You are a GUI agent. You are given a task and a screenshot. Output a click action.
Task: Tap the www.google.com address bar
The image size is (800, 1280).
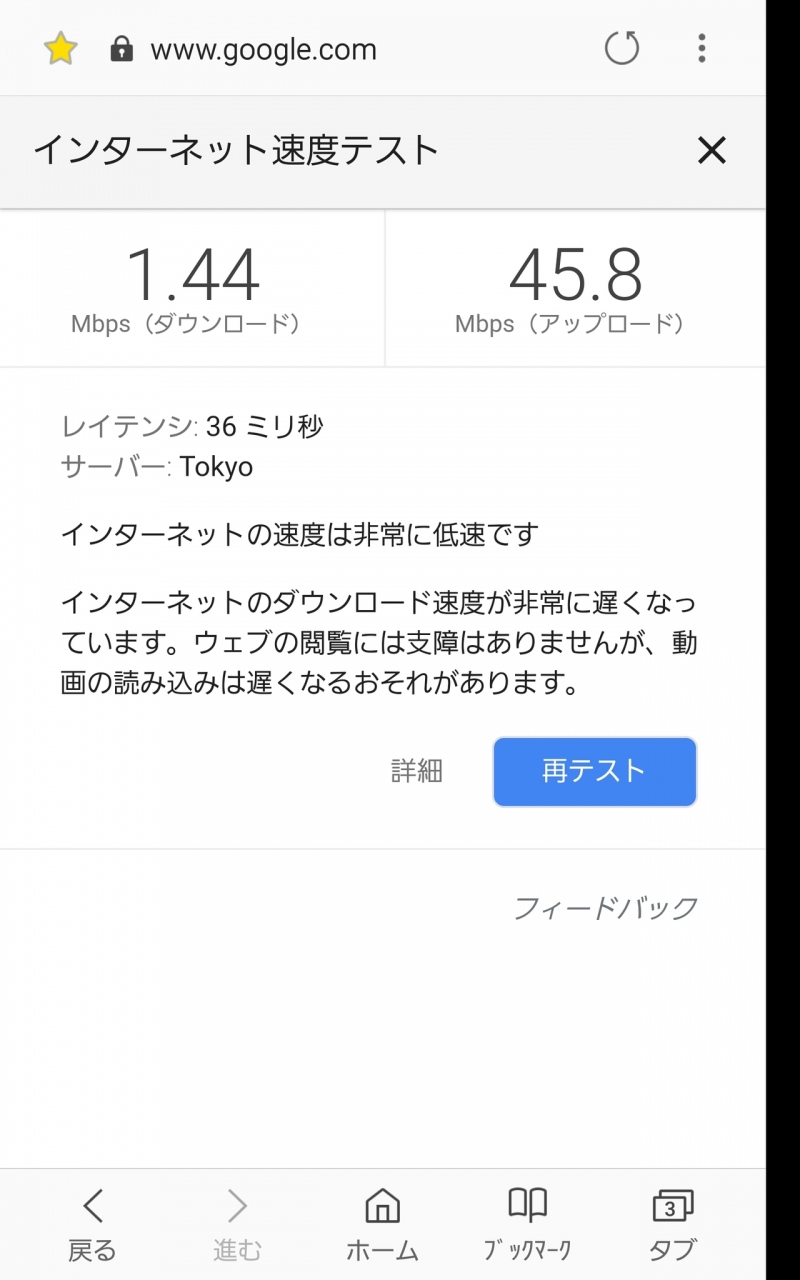tap(264, 49)
